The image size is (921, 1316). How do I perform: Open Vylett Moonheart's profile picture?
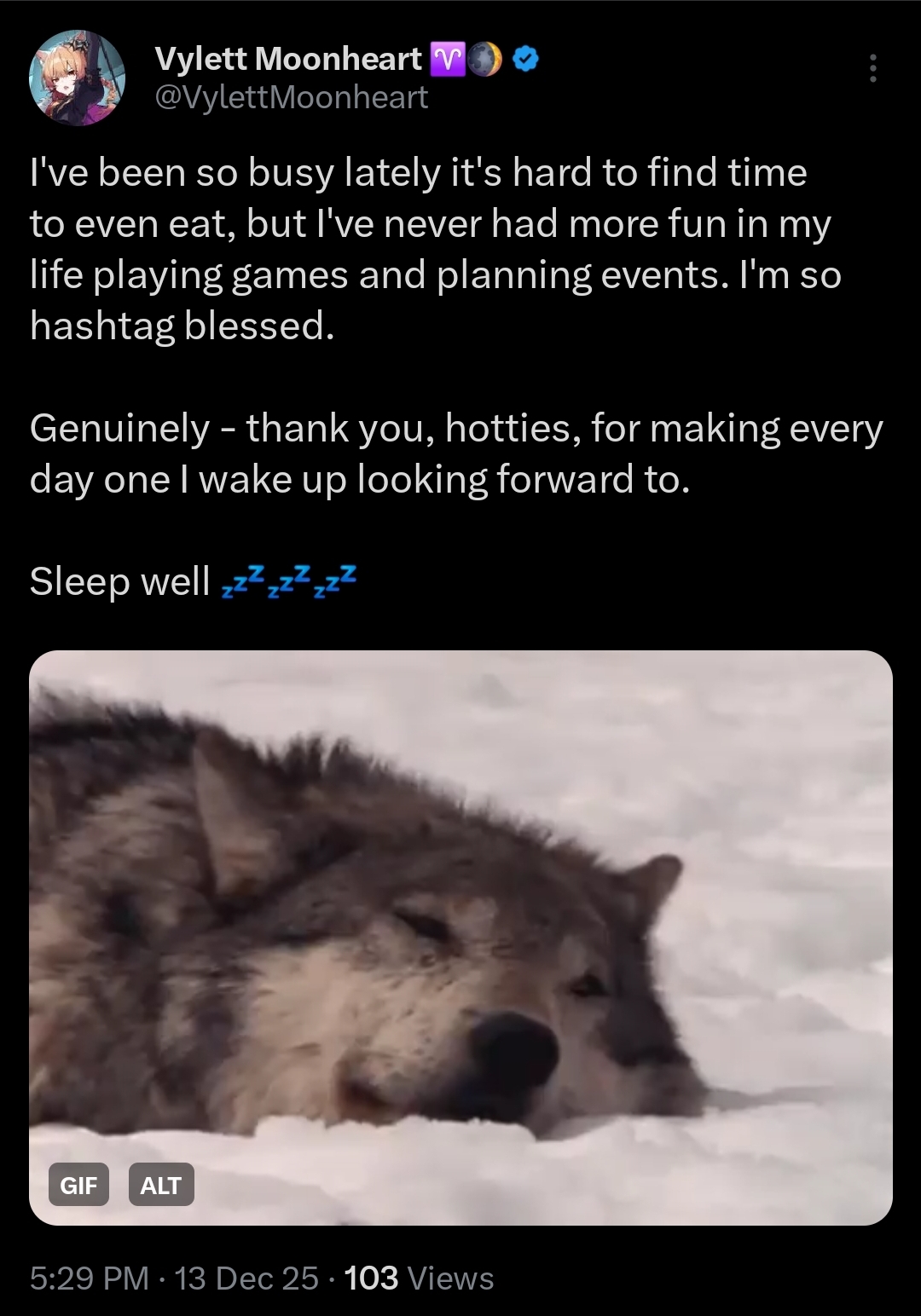(x=78, y=78)
